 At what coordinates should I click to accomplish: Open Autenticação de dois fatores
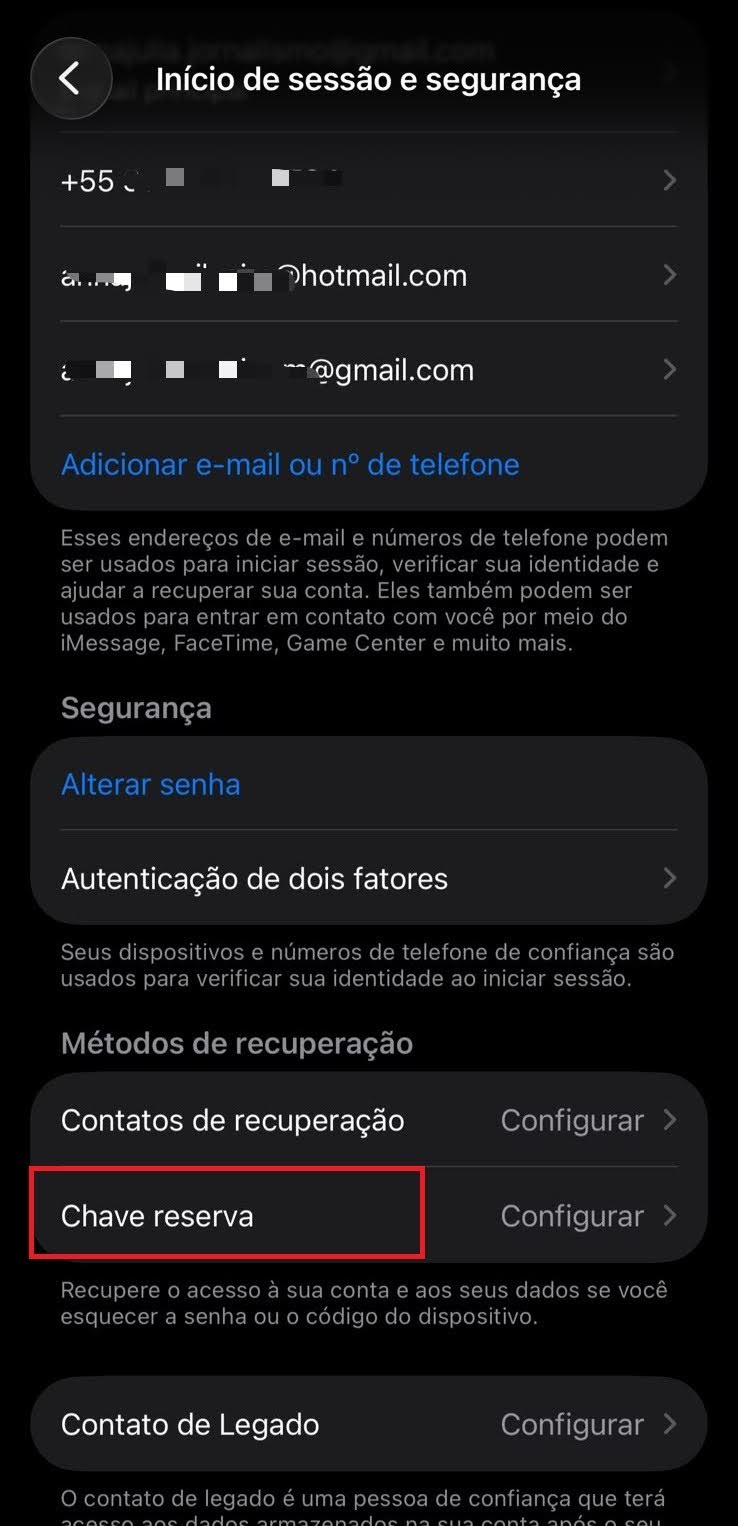(369, 878)
